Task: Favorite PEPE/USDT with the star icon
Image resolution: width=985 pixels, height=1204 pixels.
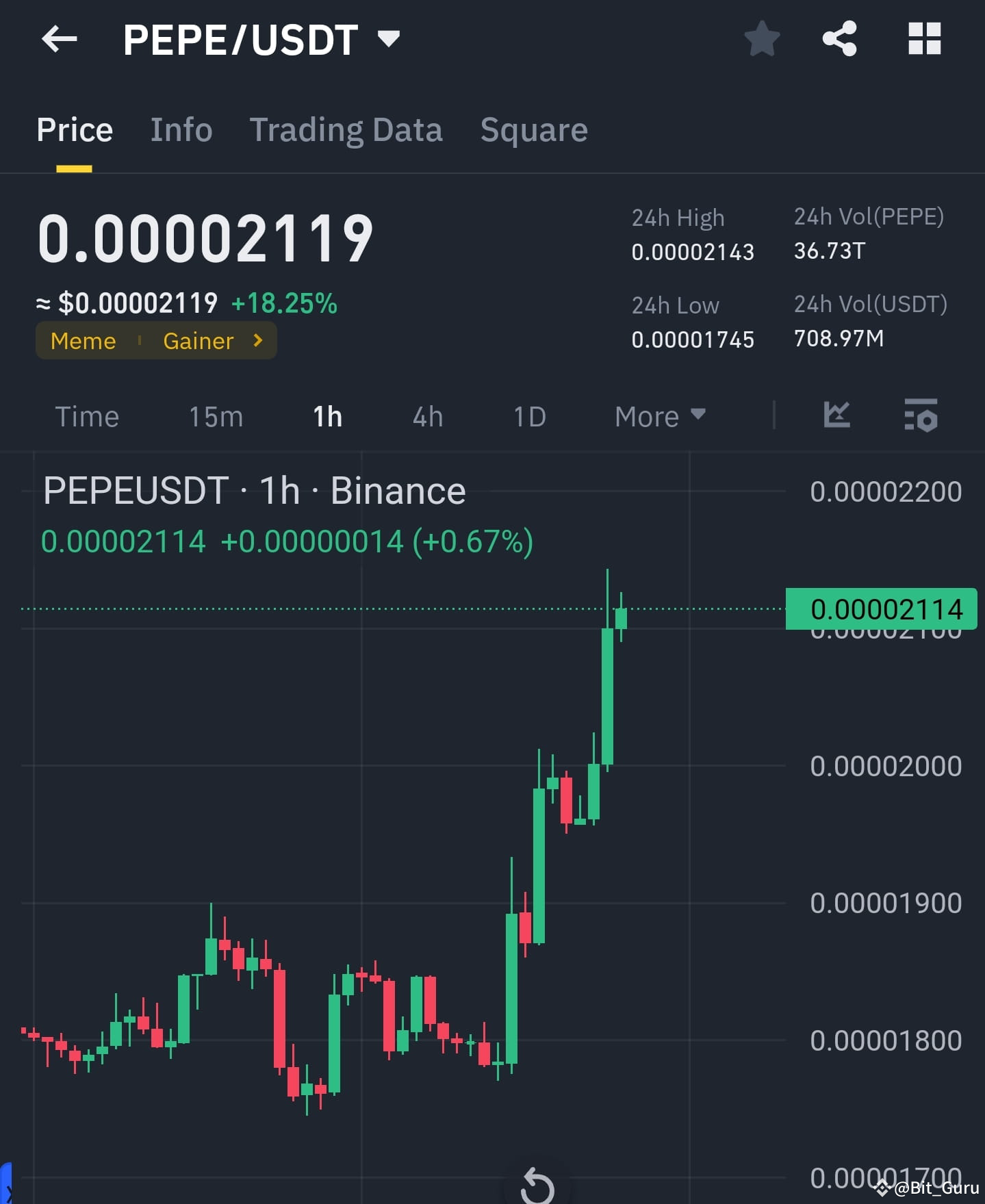Action: (x=762, y=39)
